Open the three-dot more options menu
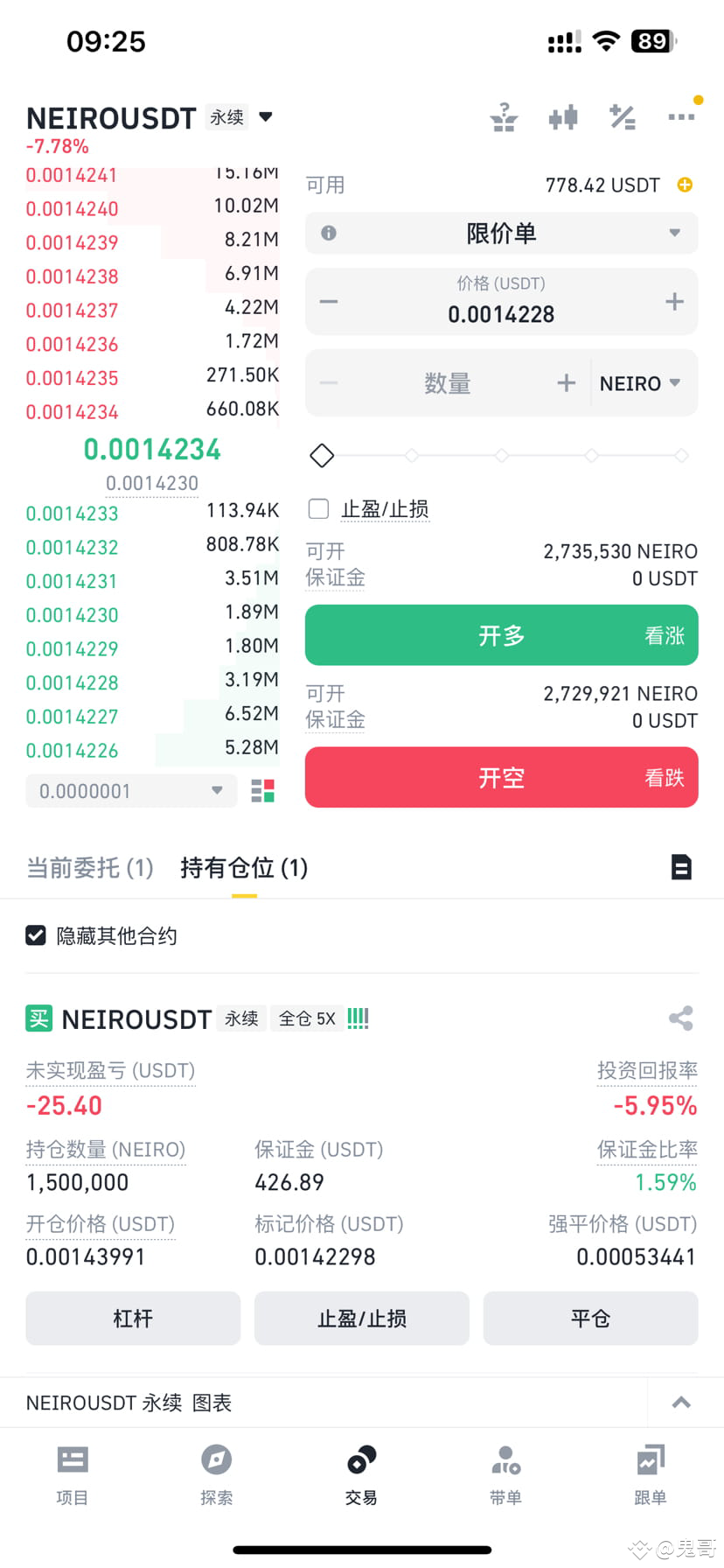Image resolution: width=724 pixels, height=1568 pixels. pyautogui.click(x=682, y=118)
